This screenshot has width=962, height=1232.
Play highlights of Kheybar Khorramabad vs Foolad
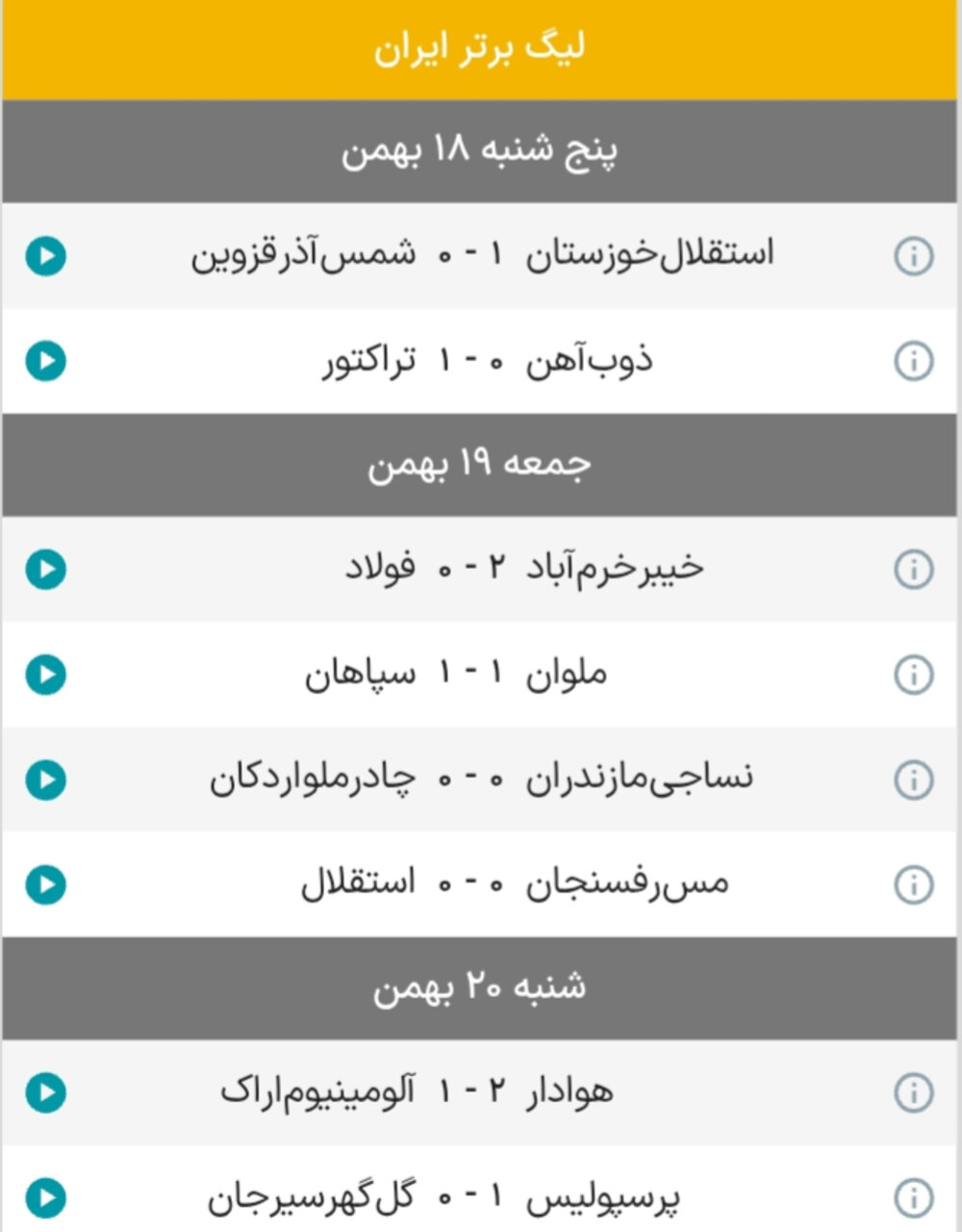coord(43,566)
